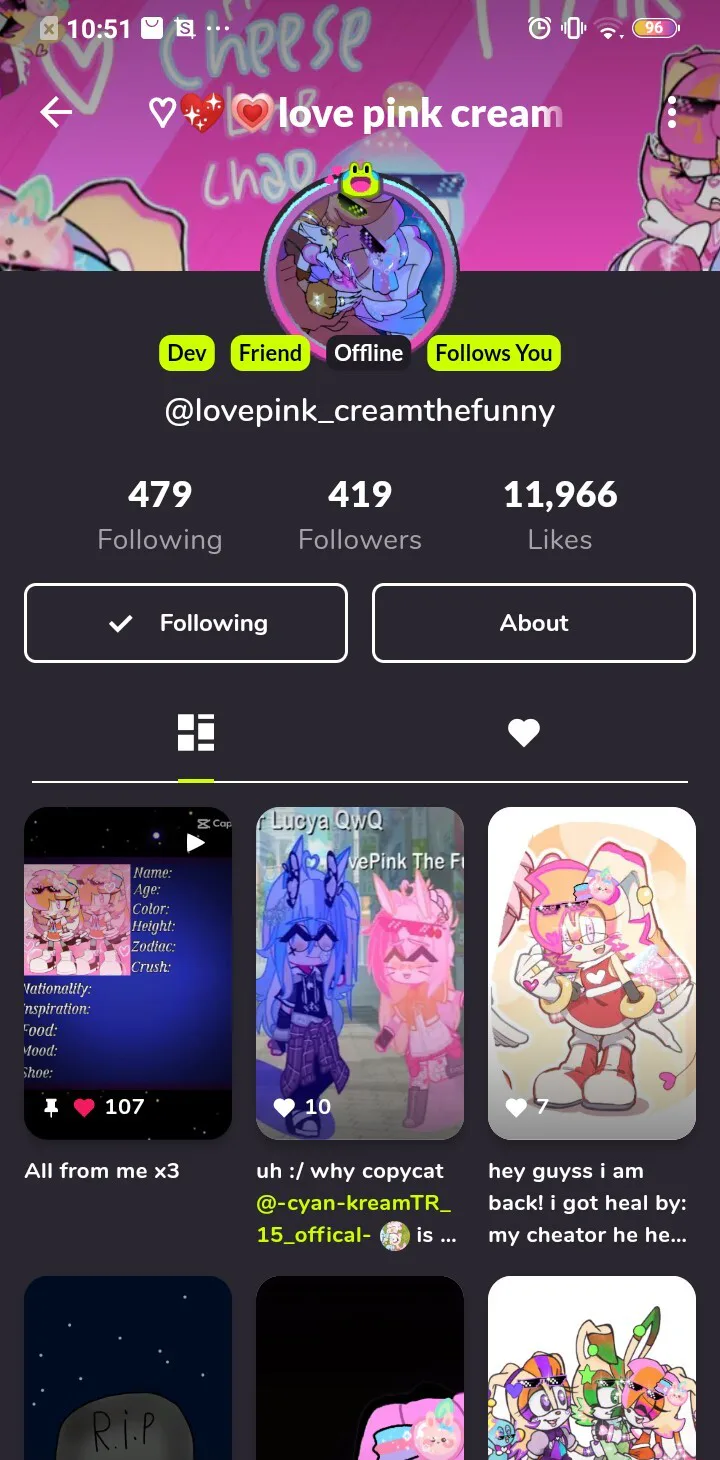Image resolution: width=720 pixels, height=1460 pixels.
Task: Open the R.I.P gravestone post
Action: 128,1368
